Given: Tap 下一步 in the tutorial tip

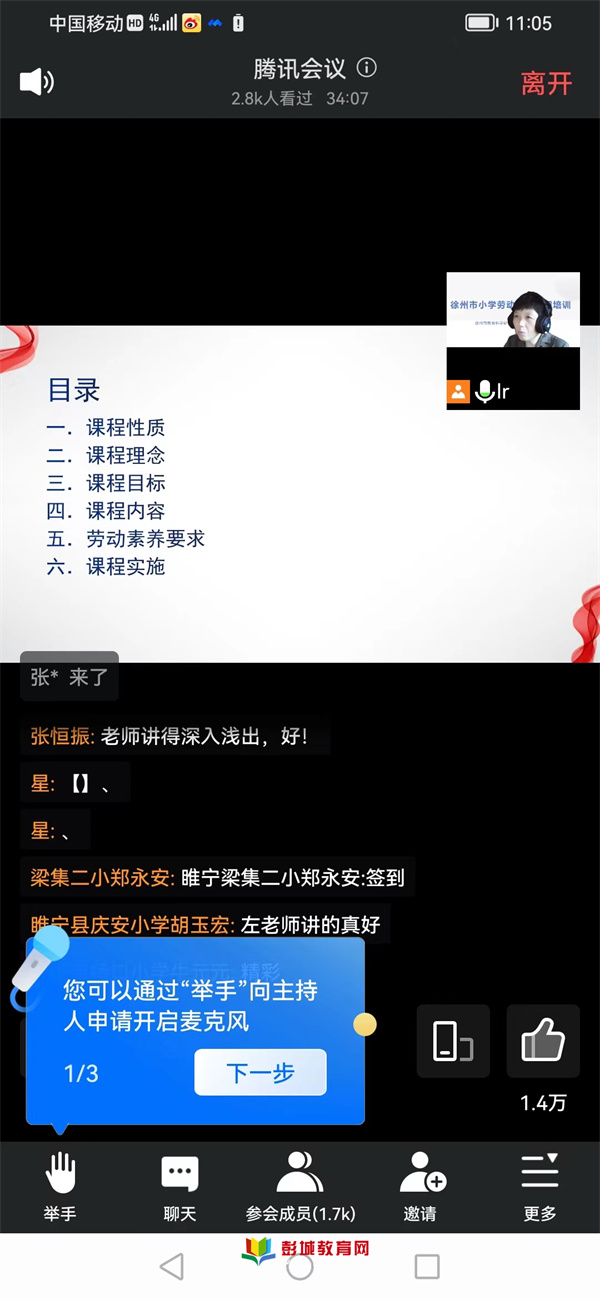Looking at the screenshot, I should pos(260,1073).
